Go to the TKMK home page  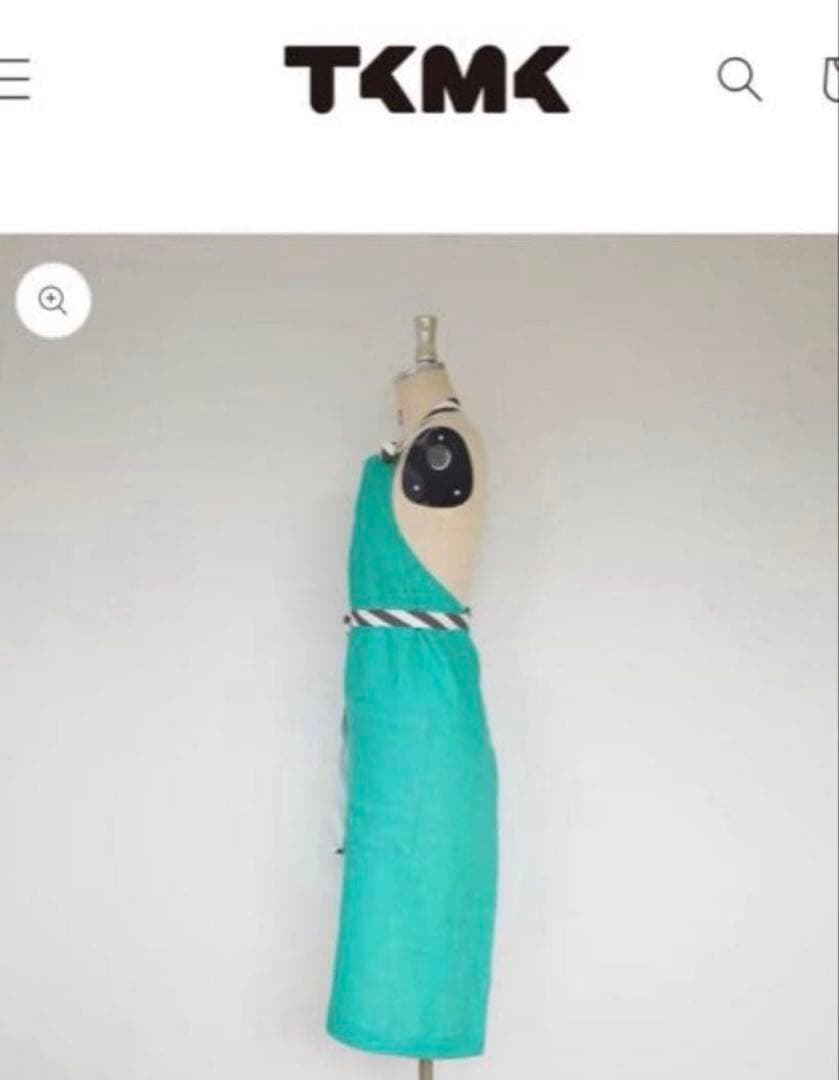tap(427, 80)
